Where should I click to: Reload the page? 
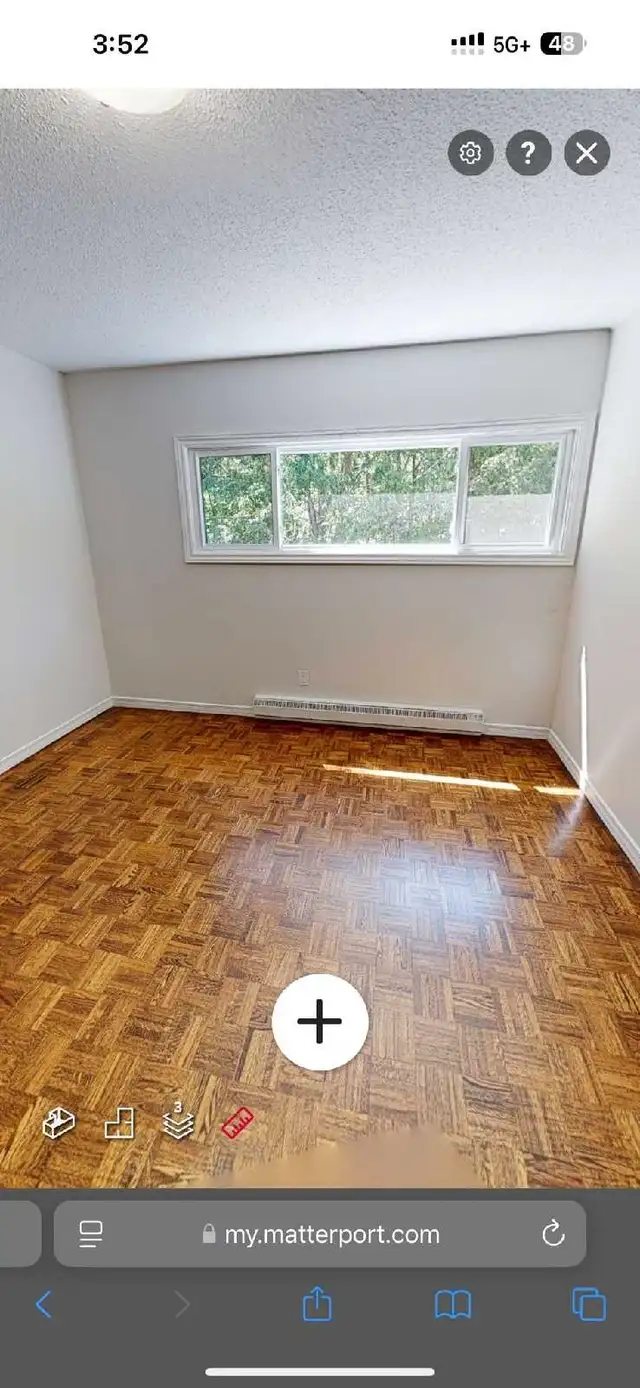click(553, 1234)
